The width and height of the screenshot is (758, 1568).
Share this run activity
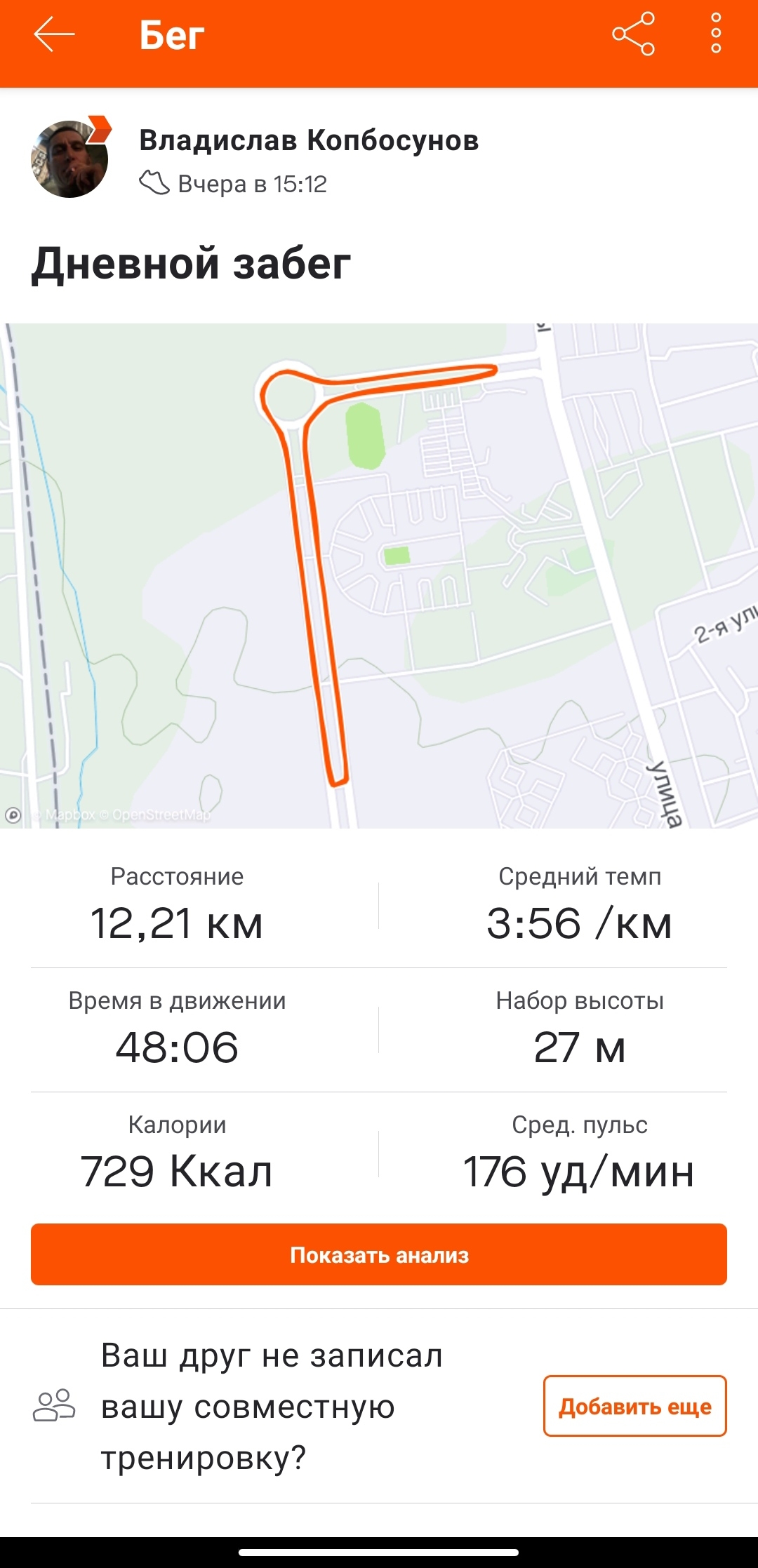pyautogui.click(x=633, y=34)
